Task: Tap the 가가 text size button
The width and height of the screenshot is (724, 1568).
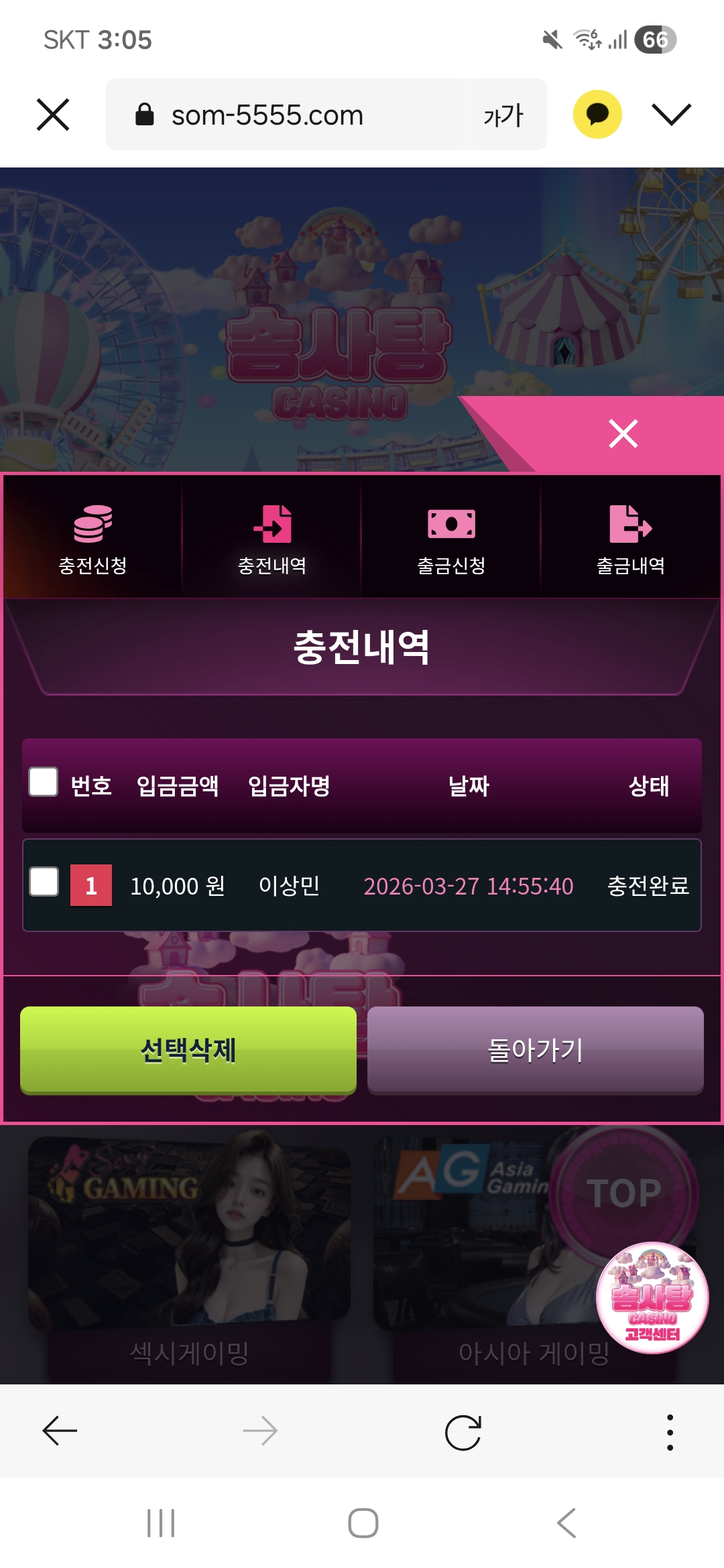Action: click(503, 115)
